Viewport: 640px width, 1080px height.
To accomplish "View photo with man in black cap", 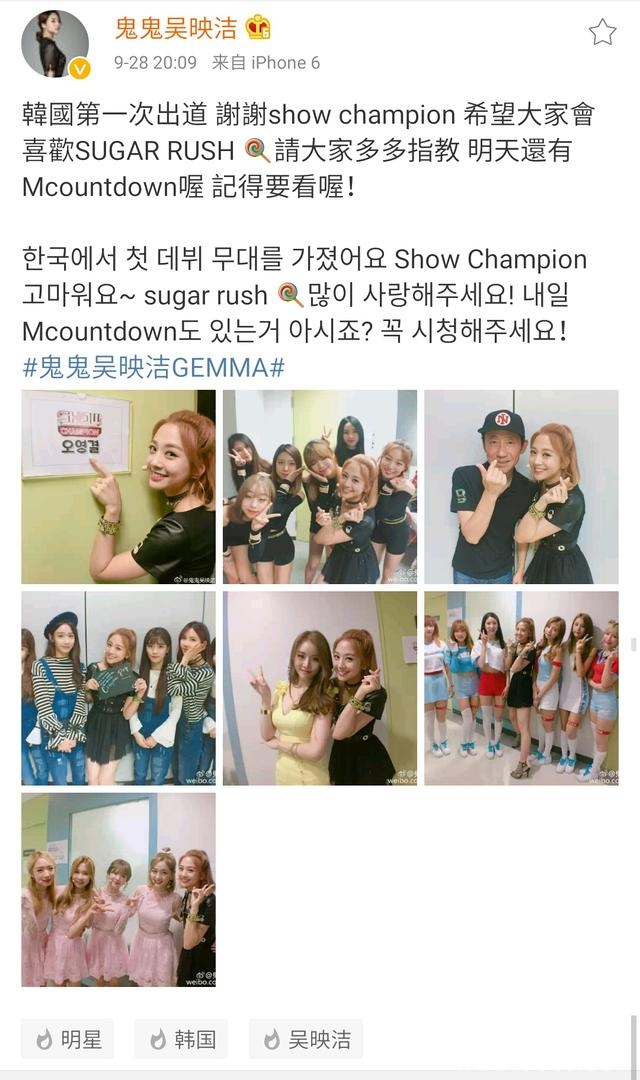I will tap(521, 487).
